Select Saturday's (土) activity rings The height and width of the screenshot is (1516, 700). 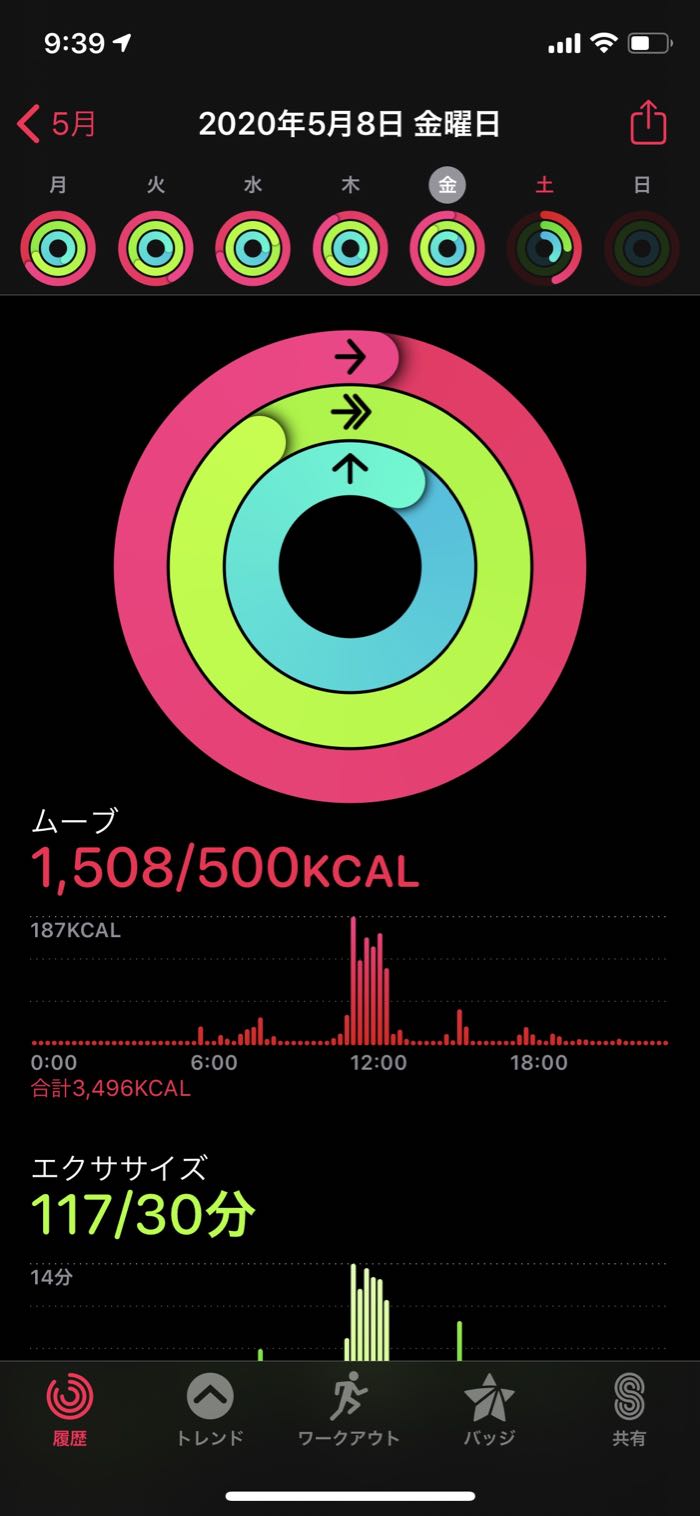544,248
